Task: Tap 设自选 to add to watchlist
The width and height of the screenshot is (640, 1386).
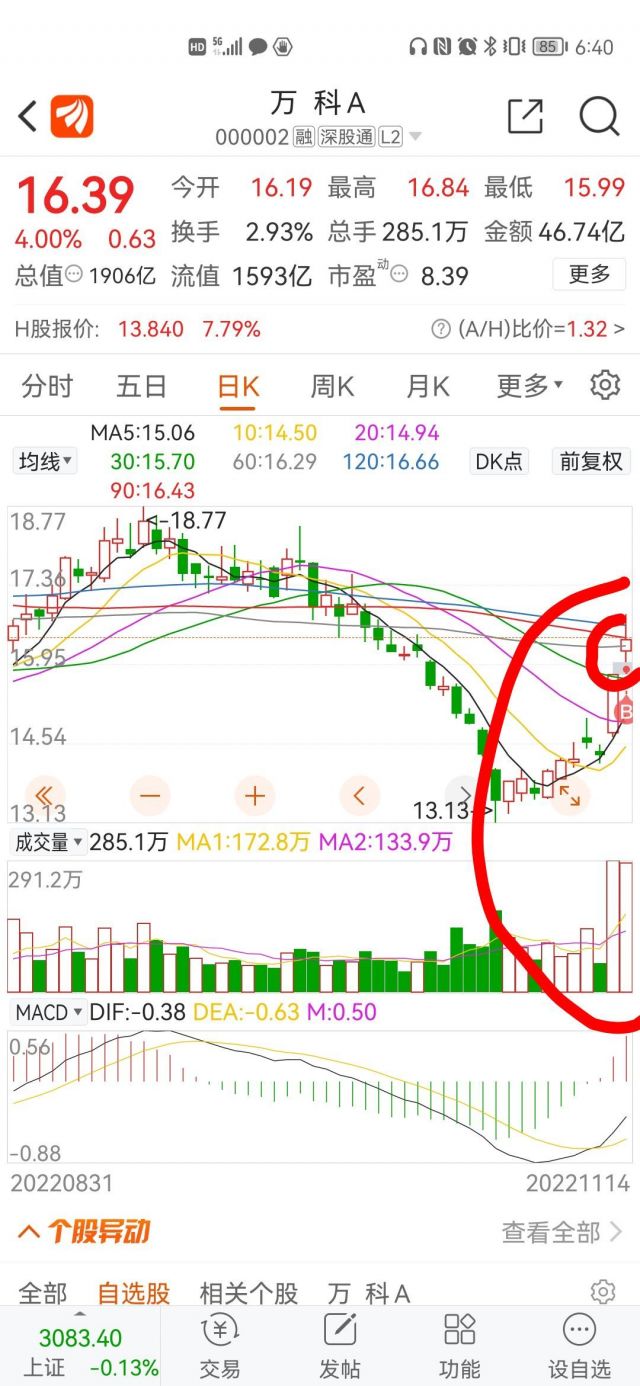Action: 579,1346
